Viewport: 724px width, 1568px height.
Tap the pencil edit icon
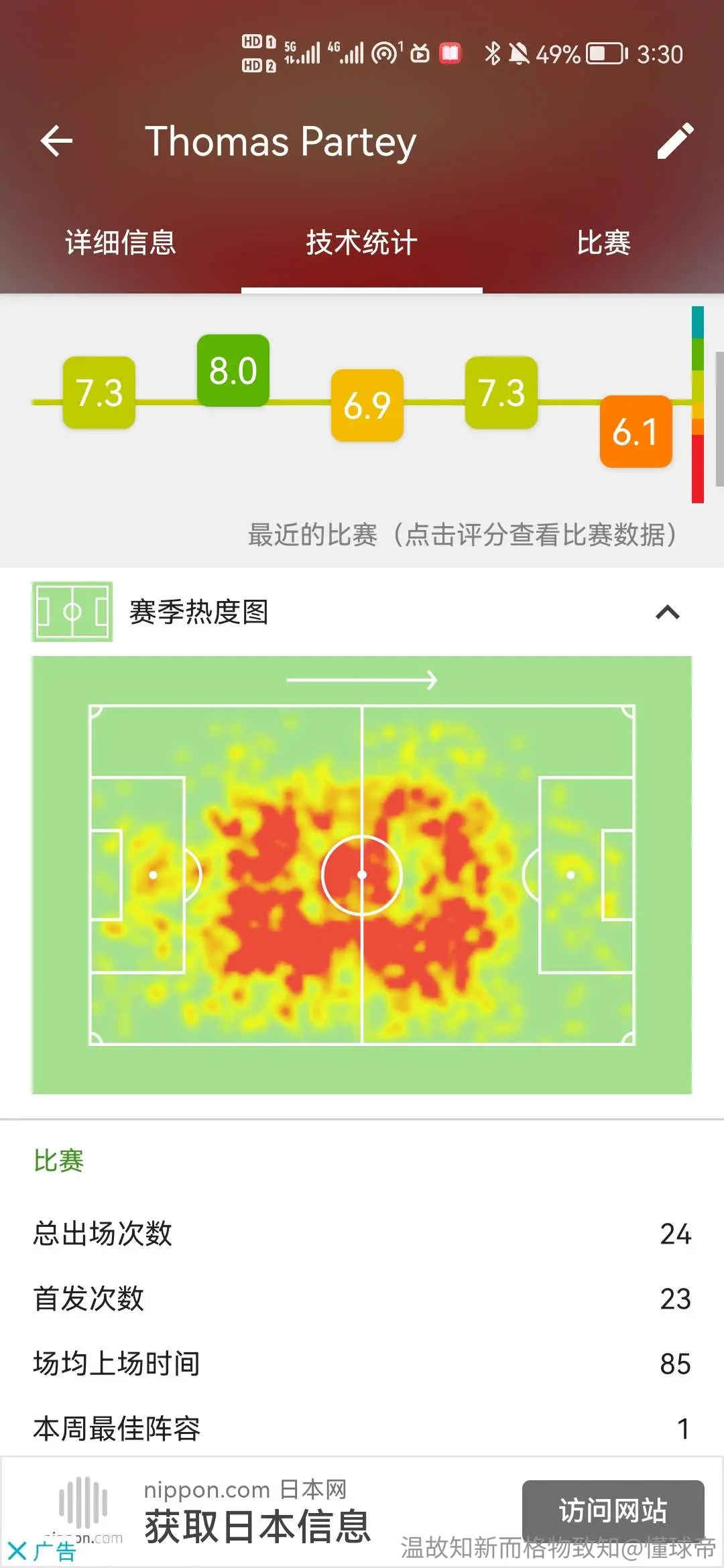pos(674,141)
